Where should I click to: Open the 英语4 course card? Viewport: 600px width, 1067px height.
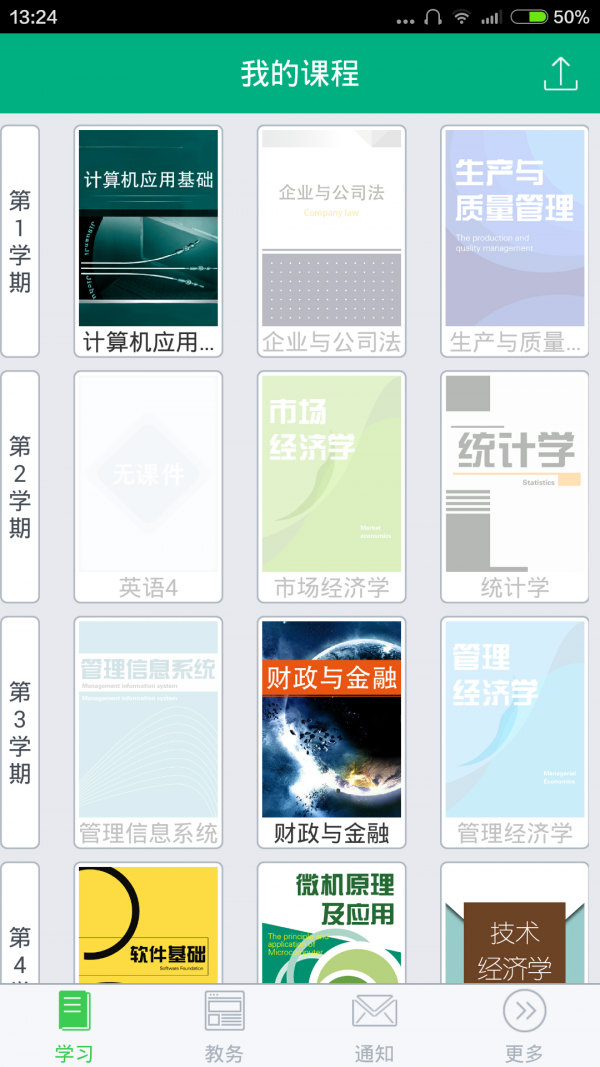[148, 486]
